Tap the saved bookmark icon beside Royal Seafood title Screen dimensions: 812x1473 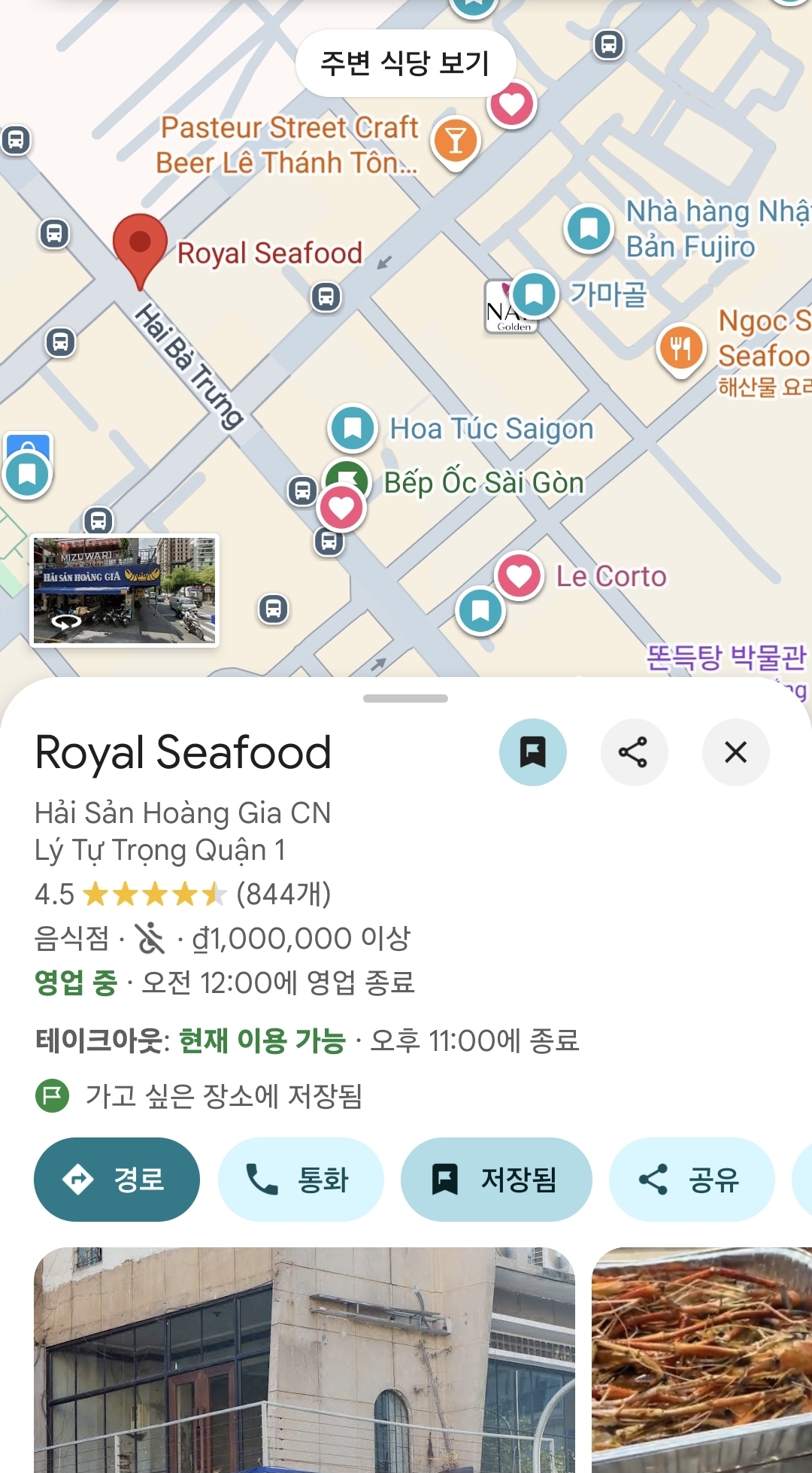(x=533, y=752)
